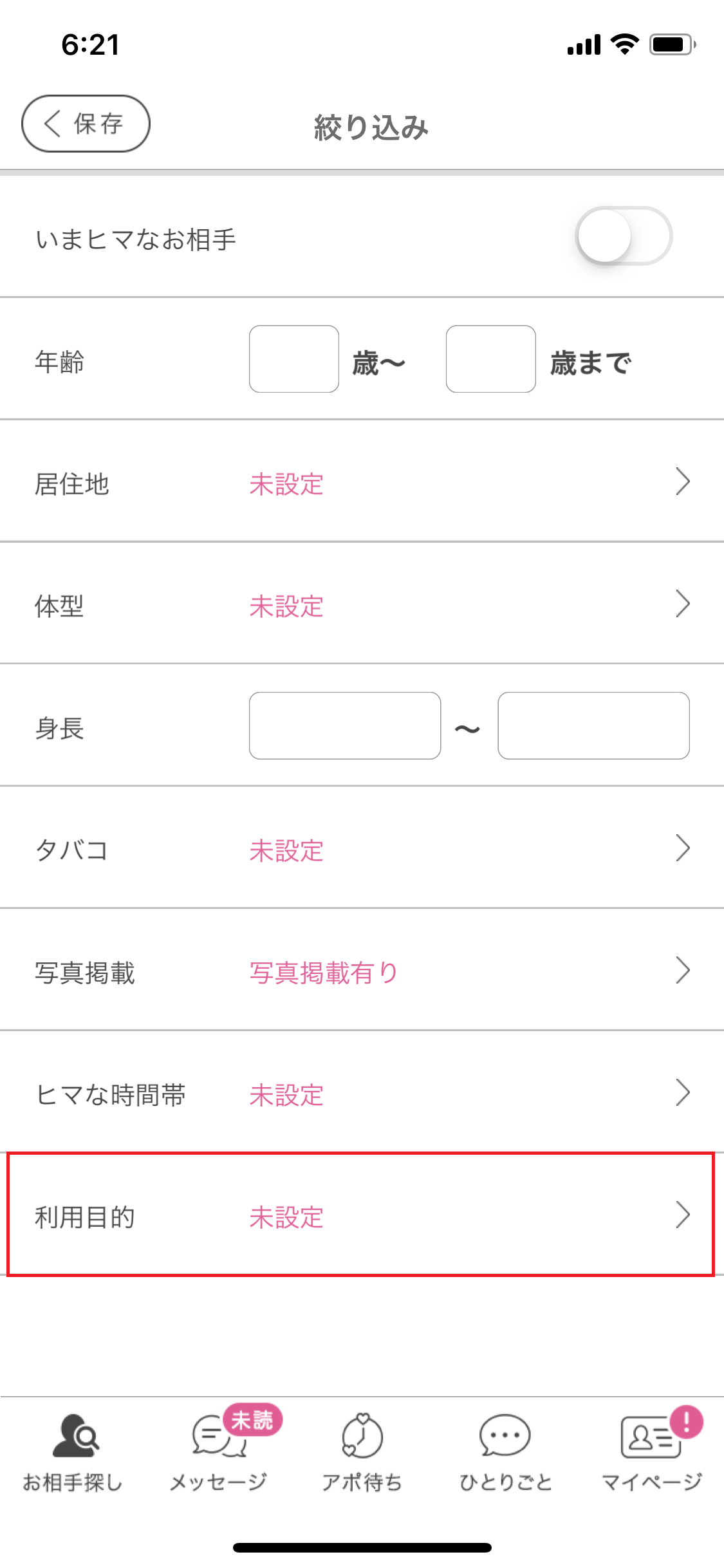Switch to the アポ待ち tab
The image size is (724, 1568).
click(x=362, y=1452)
